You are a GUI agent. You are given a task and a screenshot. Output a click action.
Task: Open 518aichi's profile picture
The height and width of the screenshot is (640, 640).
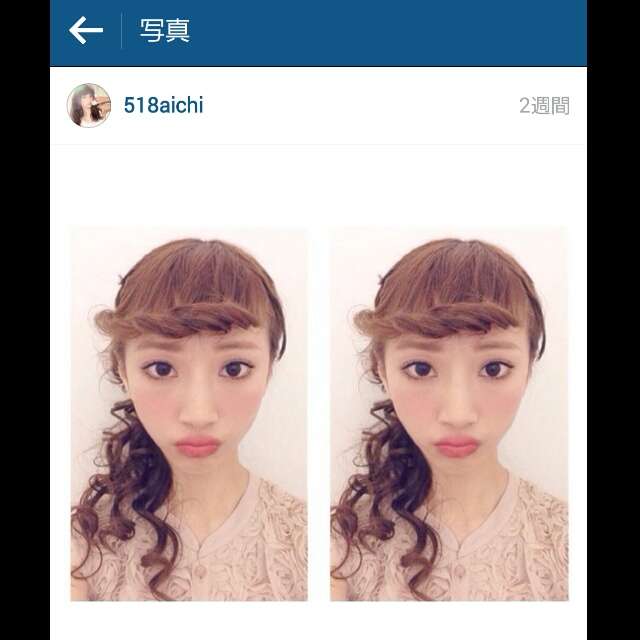coord(88,105)
